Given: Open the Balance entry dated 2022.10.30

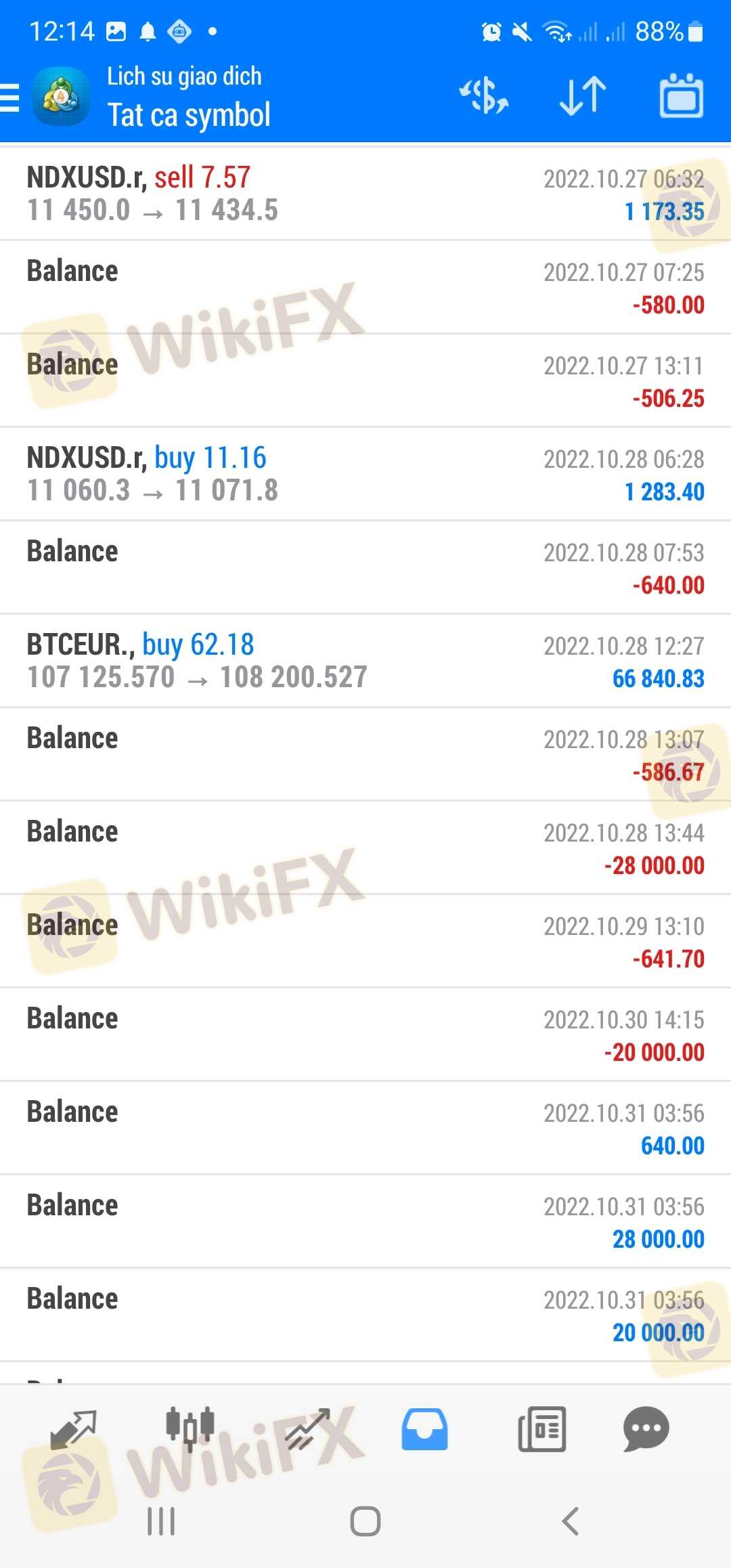Looking at the screenshot, I should click(365, 1035).
